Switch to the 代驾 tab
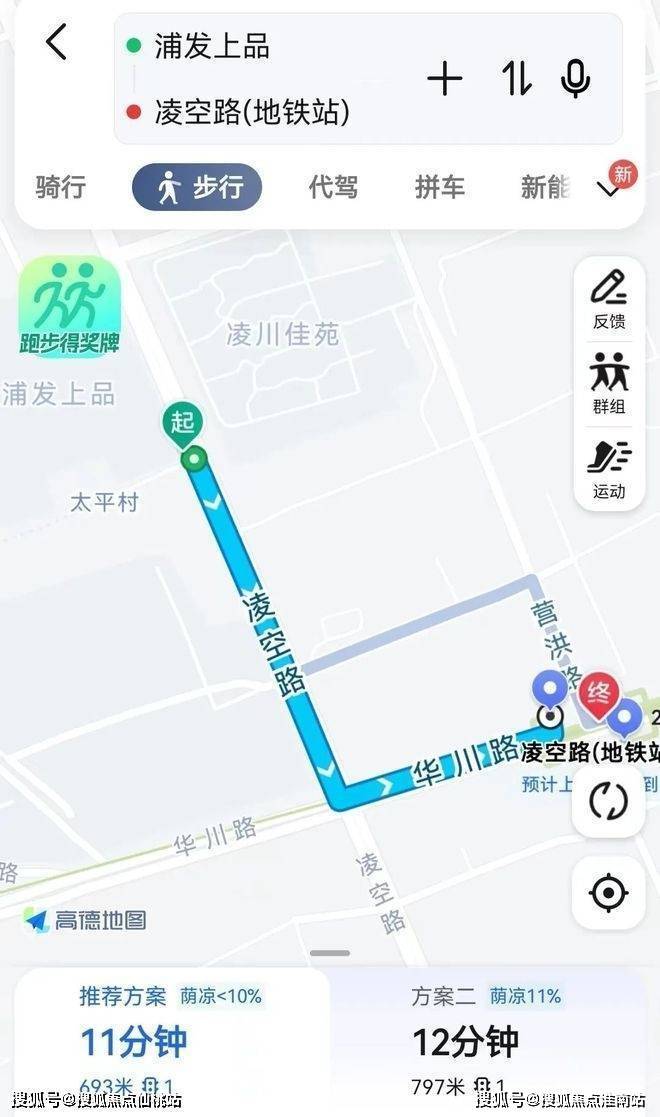 tap(333, 187)
